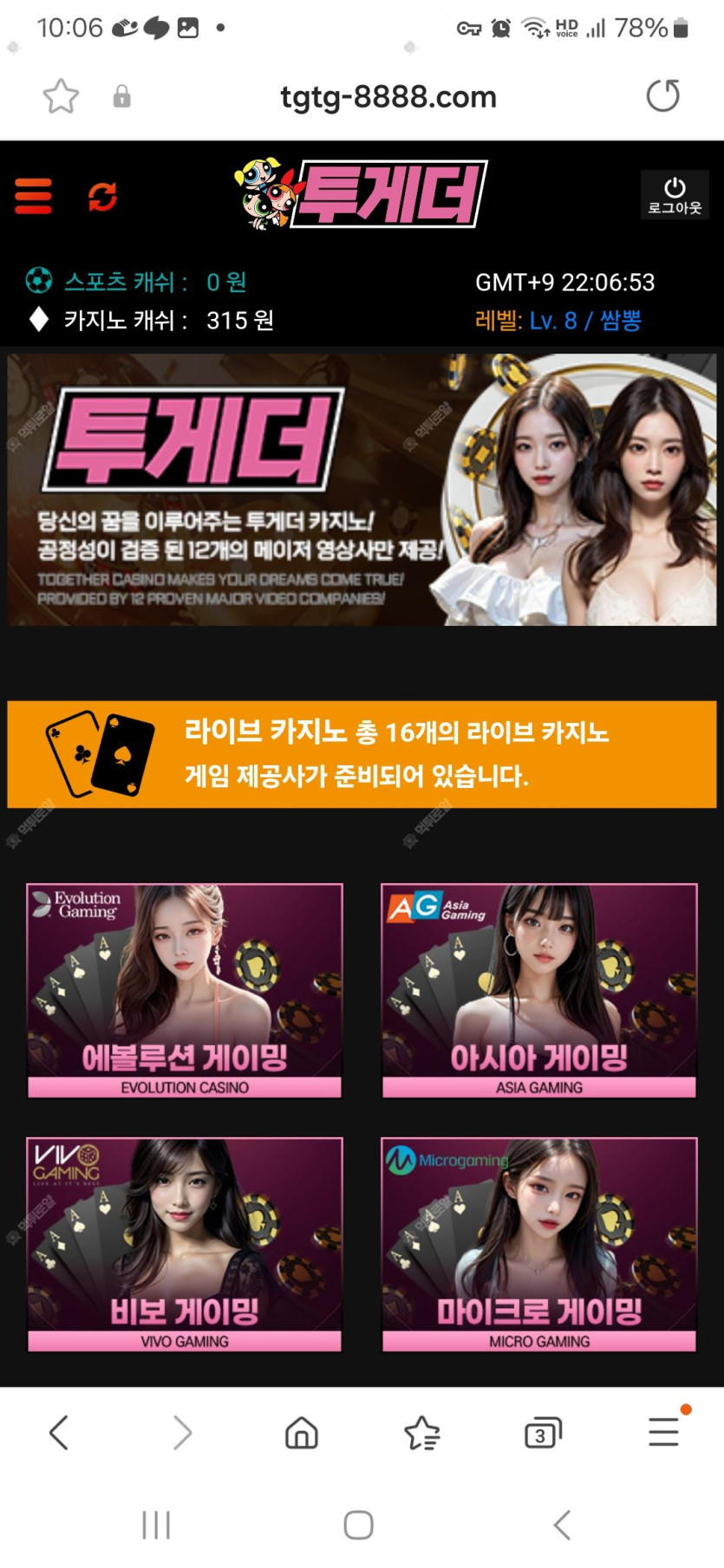This screenshot has width=724, height=1568.
Task: Bookmark this page with the star icon
Action: 61,96
